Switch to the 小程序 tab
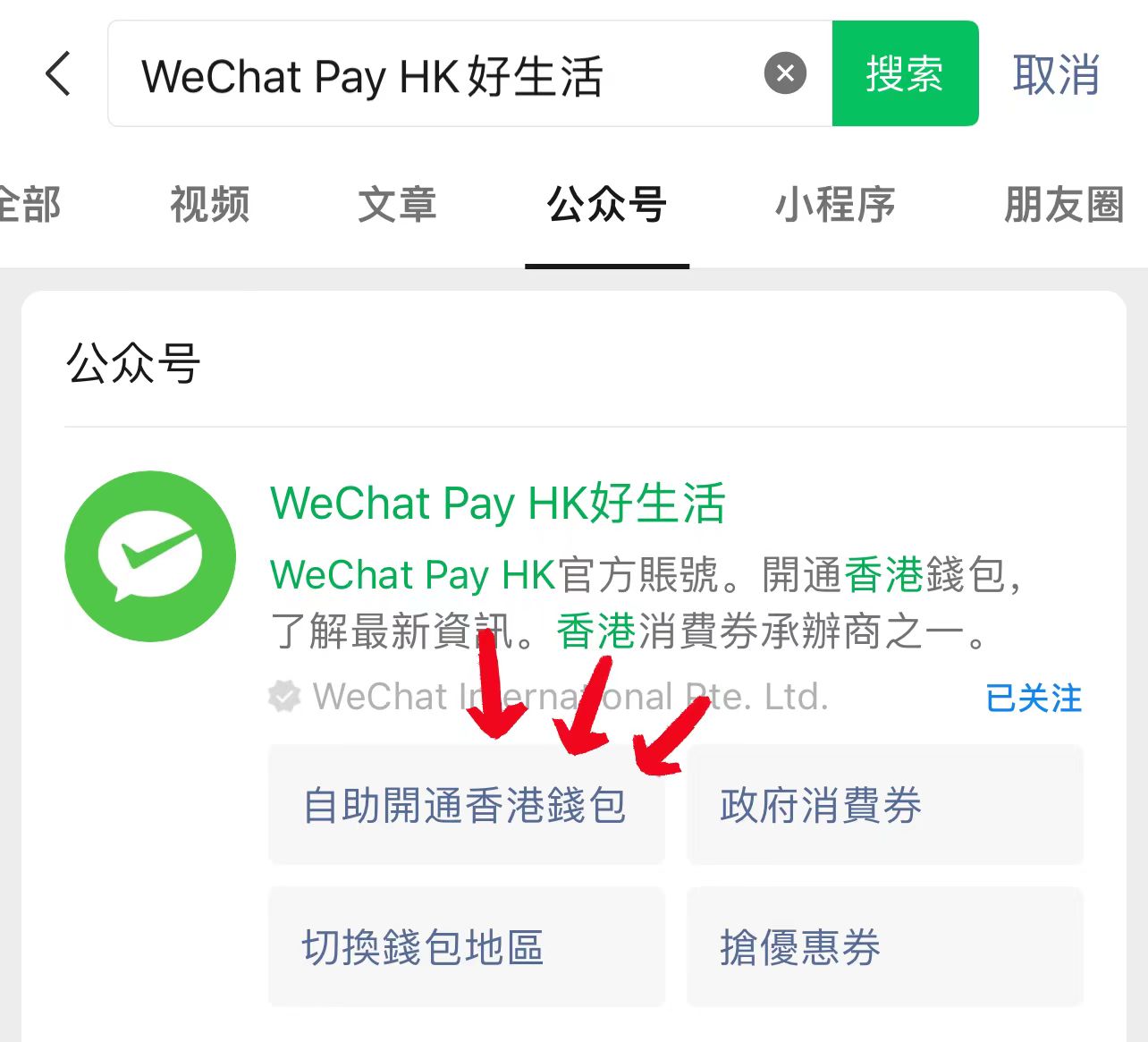Screen dimensions: 1148x1042 835,205
